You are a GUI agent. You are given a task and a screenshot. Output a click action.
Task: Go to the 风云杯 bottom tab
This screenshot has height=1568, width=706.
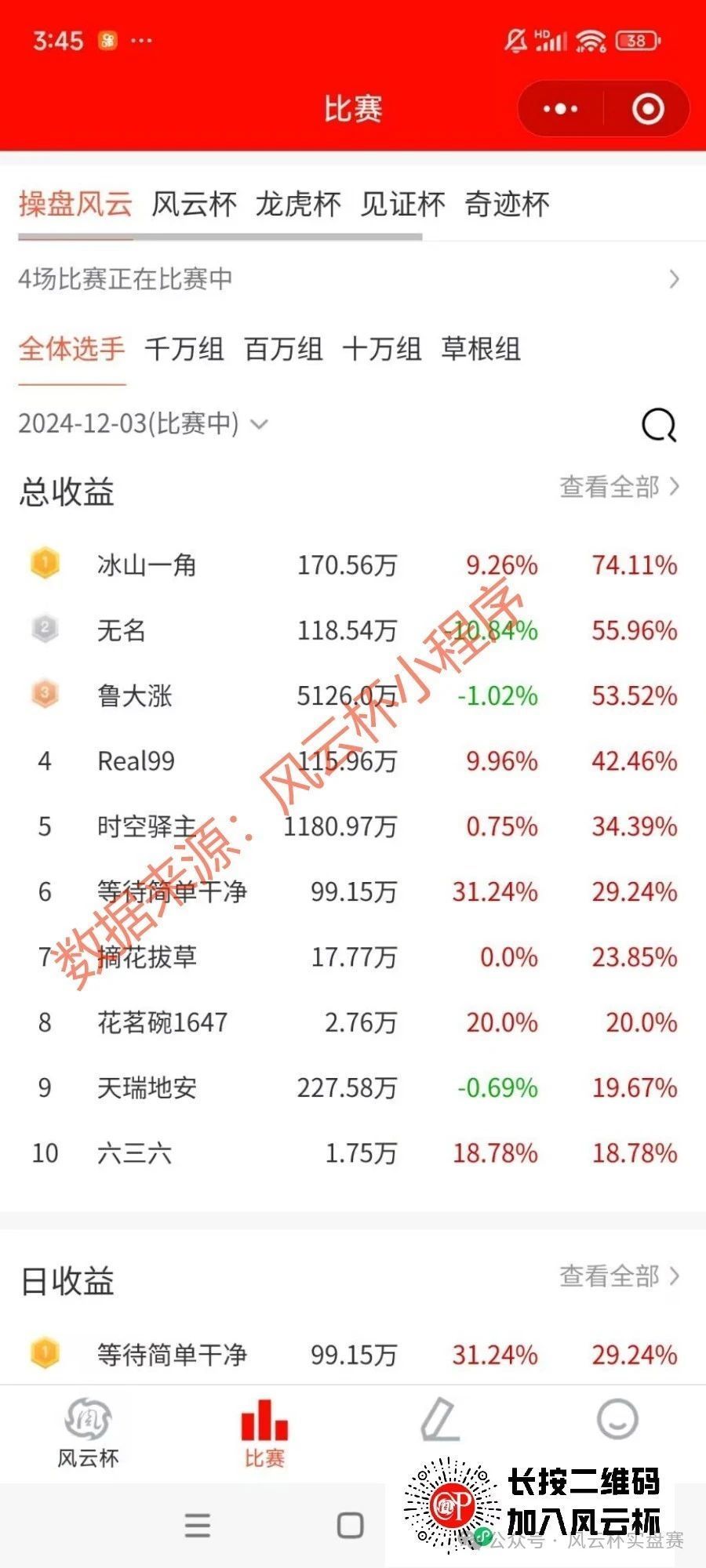click(88, 1432)
